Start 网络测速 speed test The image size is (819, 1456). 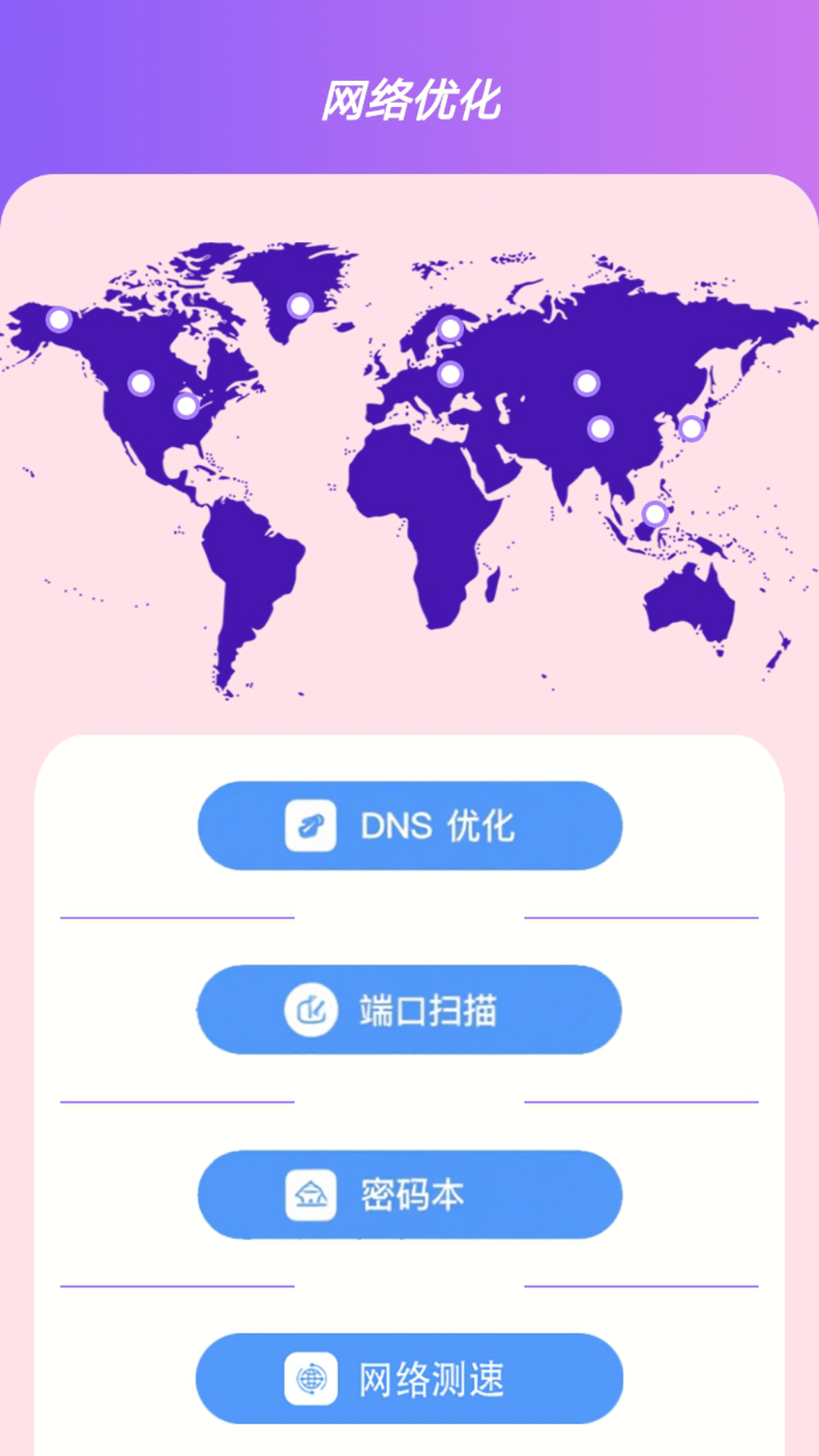pos(409,1379)
